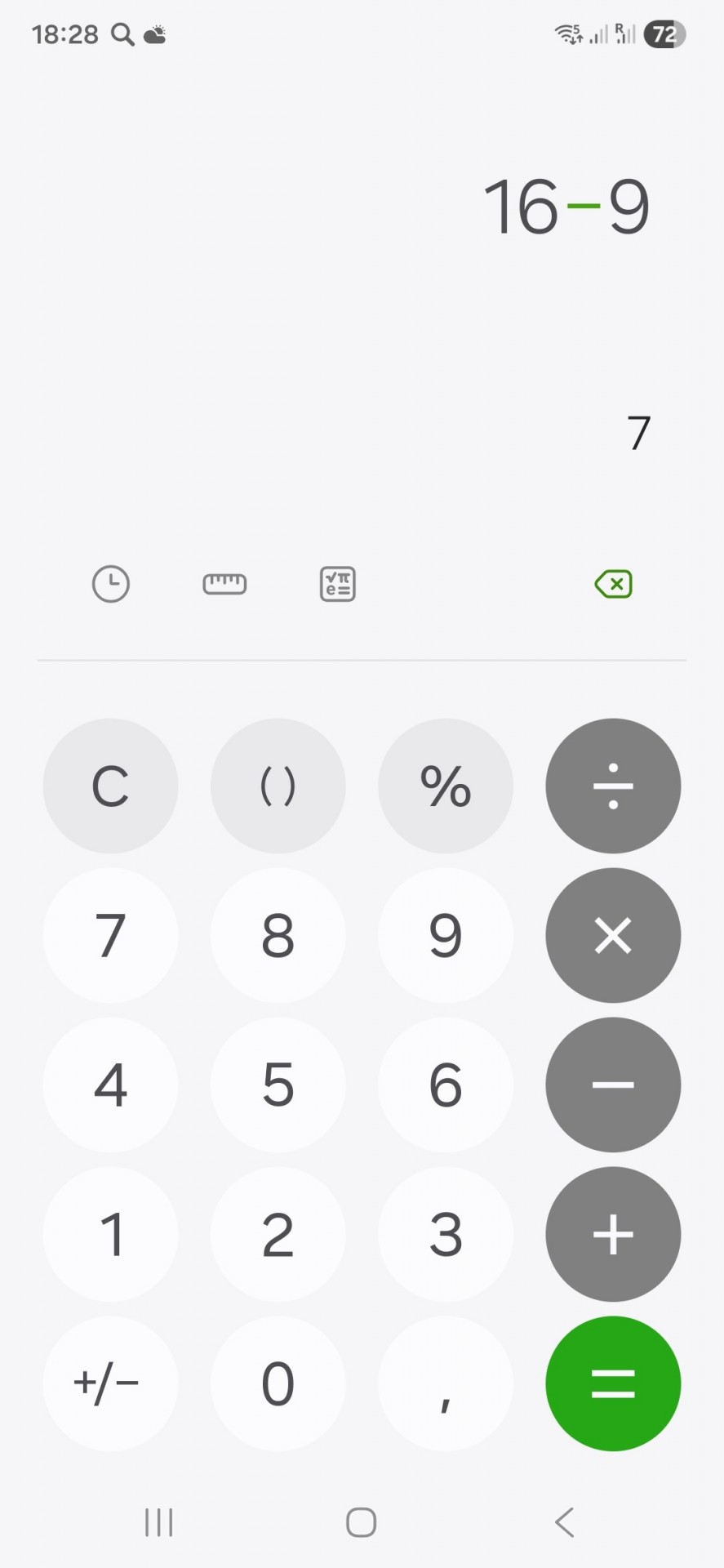The height and width of the screenshot is (1568, 724).
Task: Enter the digit 3
Action: pyautogui.click(x=446, y=1234)
